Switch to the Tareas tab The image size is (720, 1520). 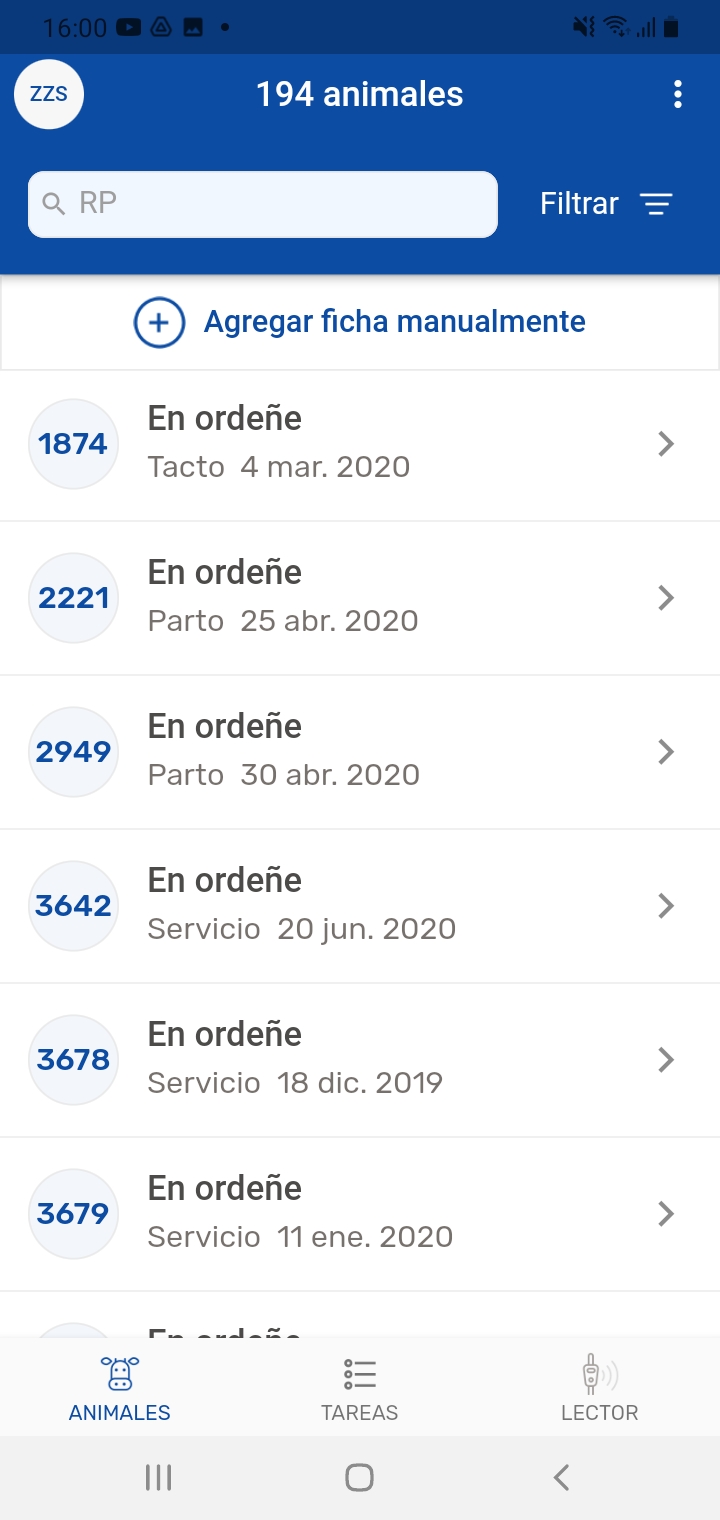tap(360, 1389)
